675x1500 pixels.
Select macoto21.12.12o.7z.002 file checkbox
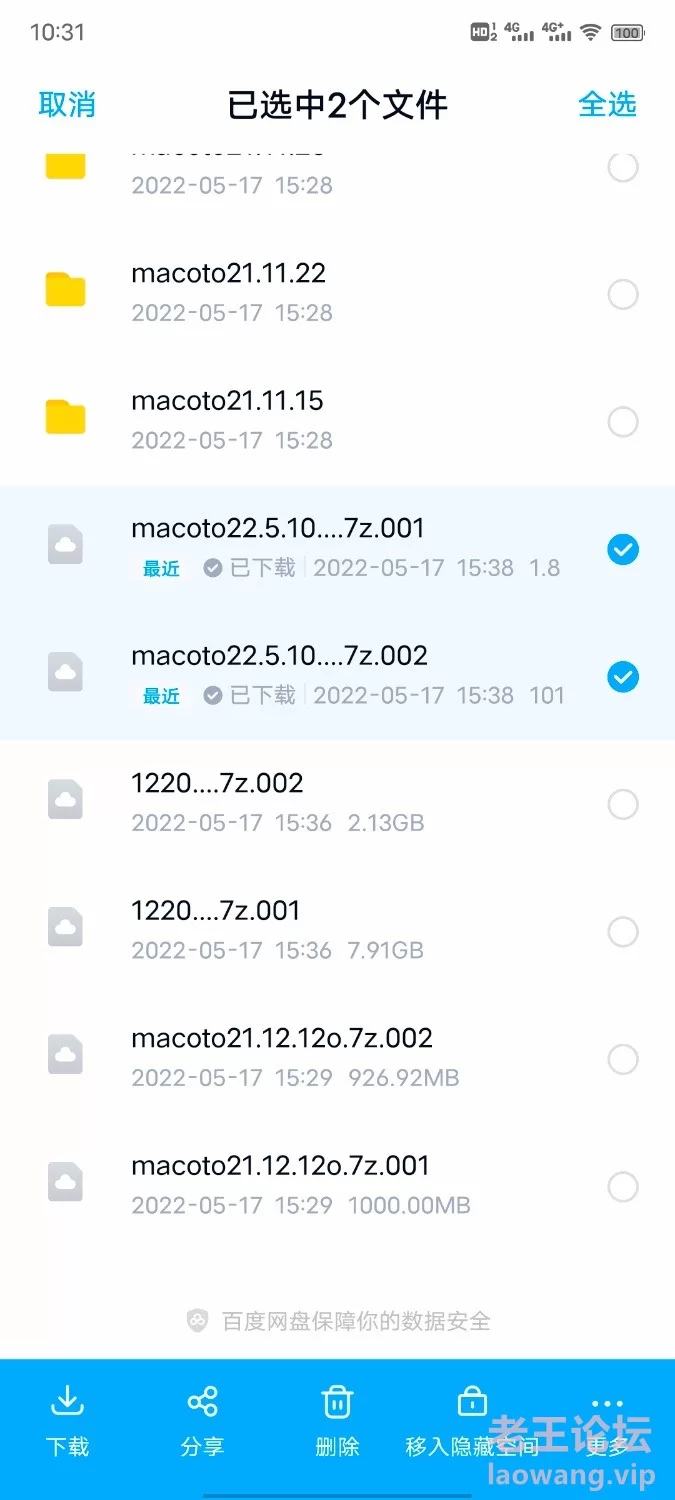[623, 1059]
